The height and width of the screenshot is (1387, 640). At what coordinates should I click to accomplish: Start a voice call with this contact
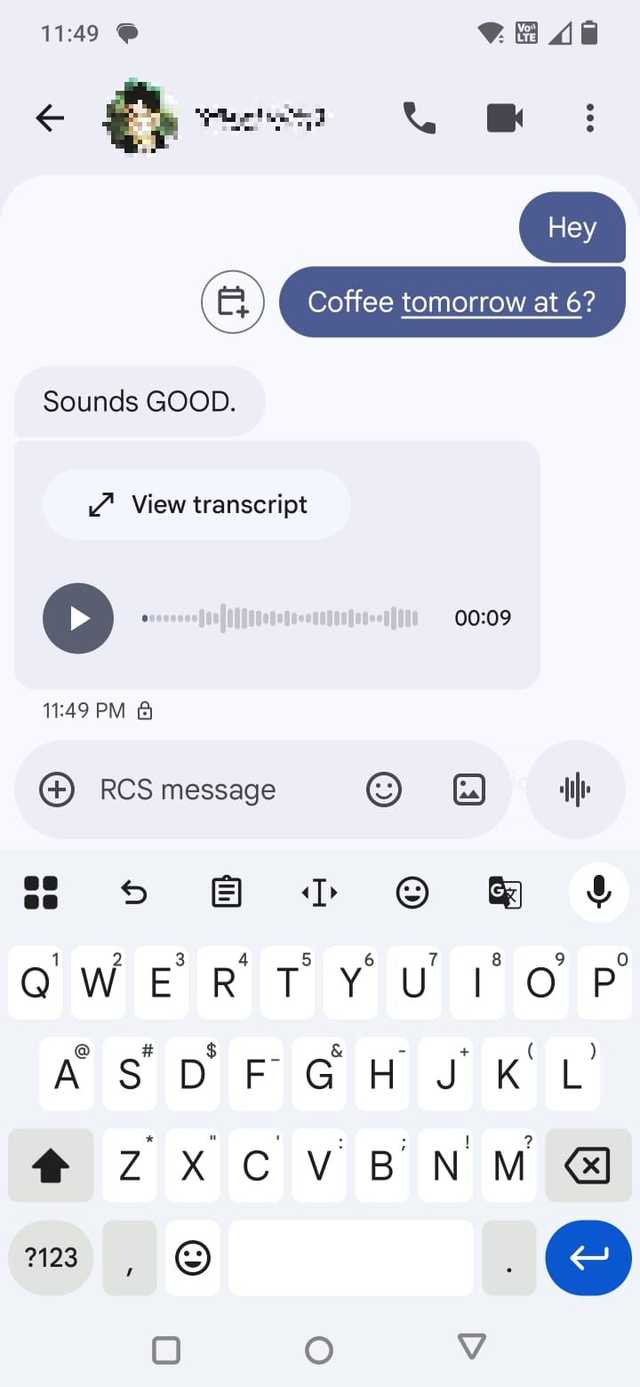point(419,118)
